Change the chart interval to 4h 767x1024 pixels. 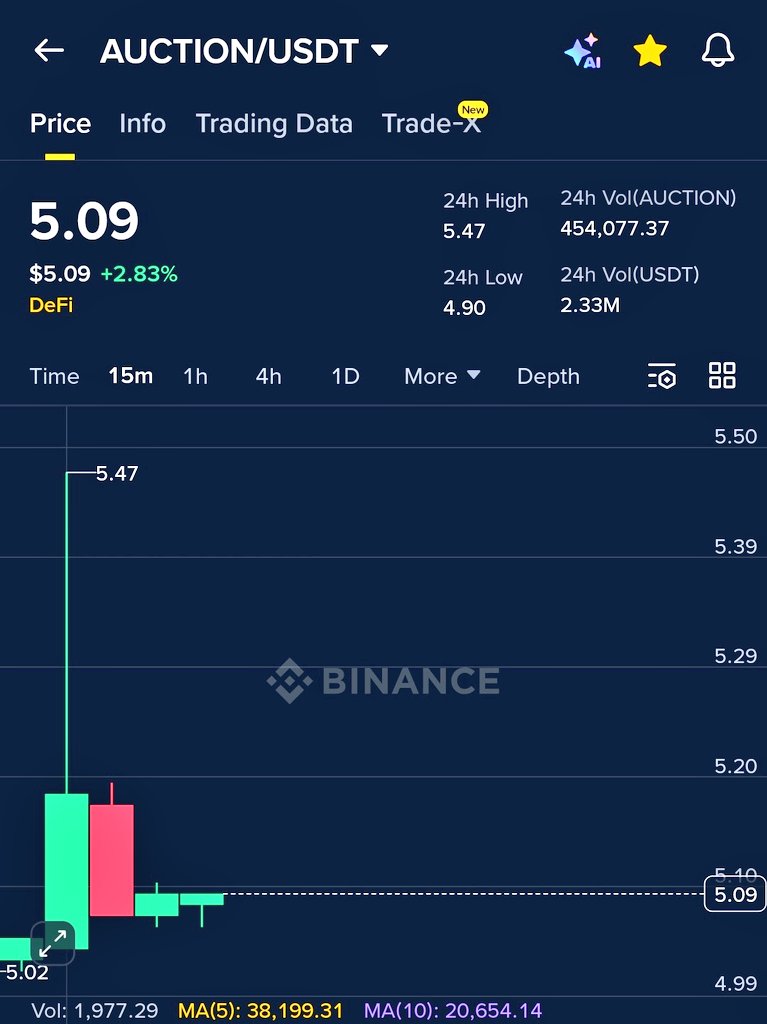268,376
